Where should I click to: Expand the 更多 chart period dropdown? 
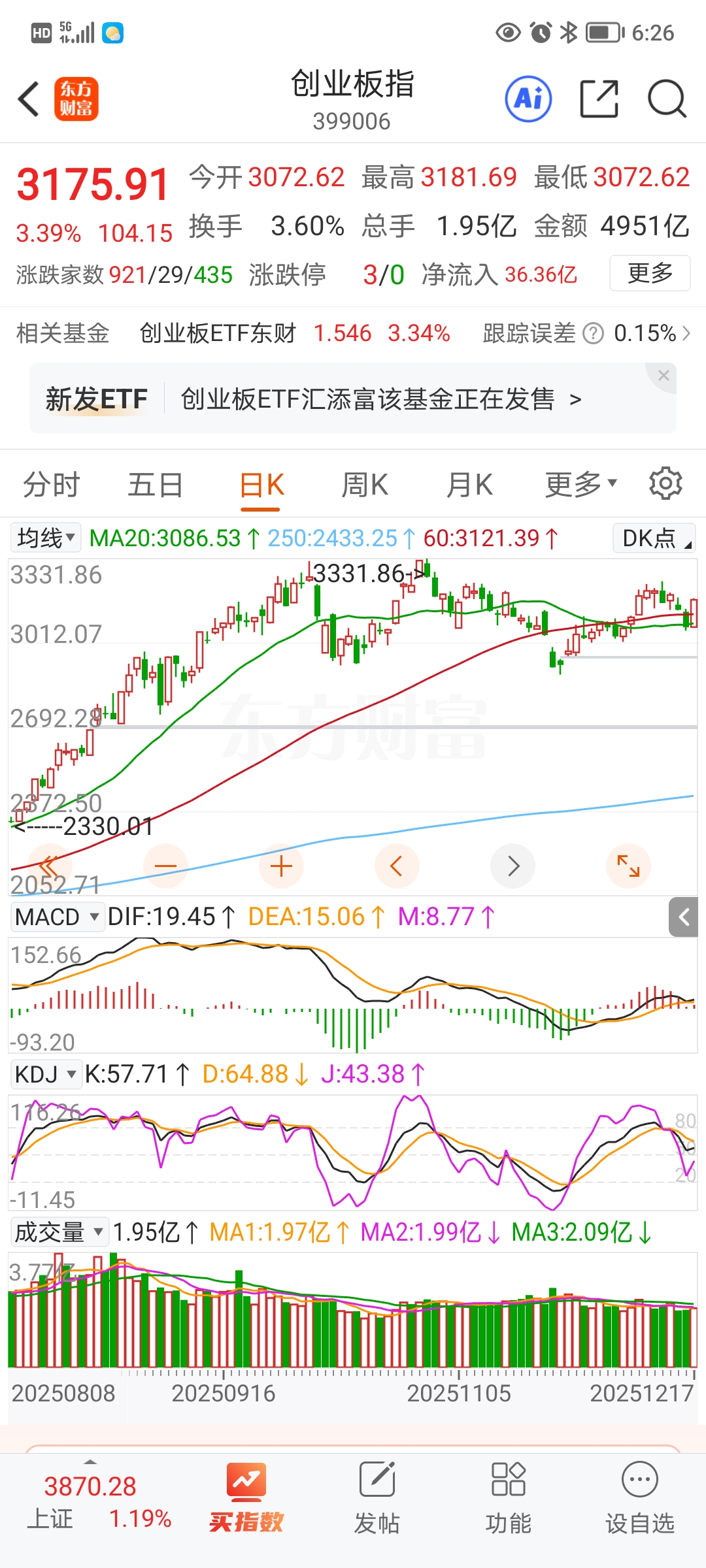(x=580, y=485)
